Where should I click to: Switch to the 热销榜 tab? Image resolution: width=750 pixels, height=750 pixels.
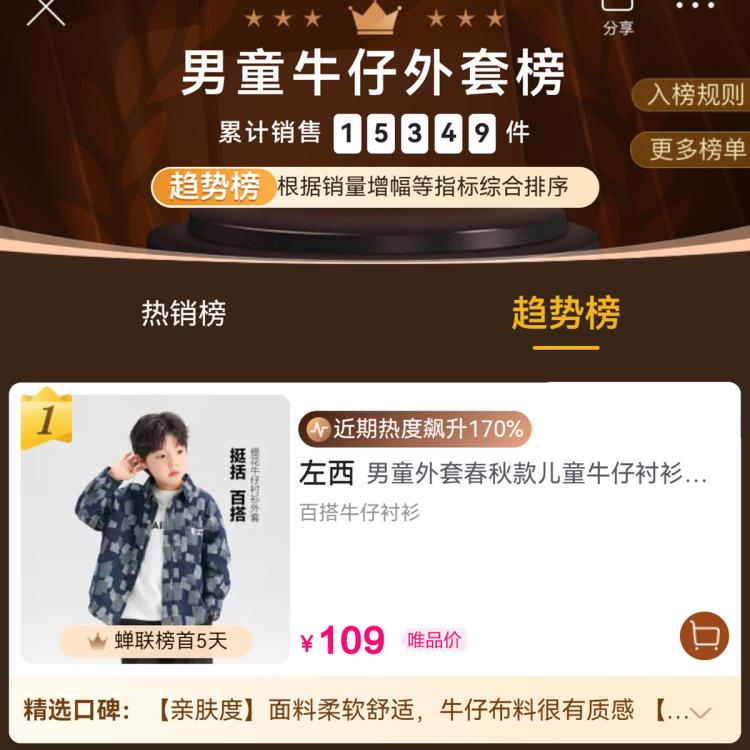tap(184, 314)
